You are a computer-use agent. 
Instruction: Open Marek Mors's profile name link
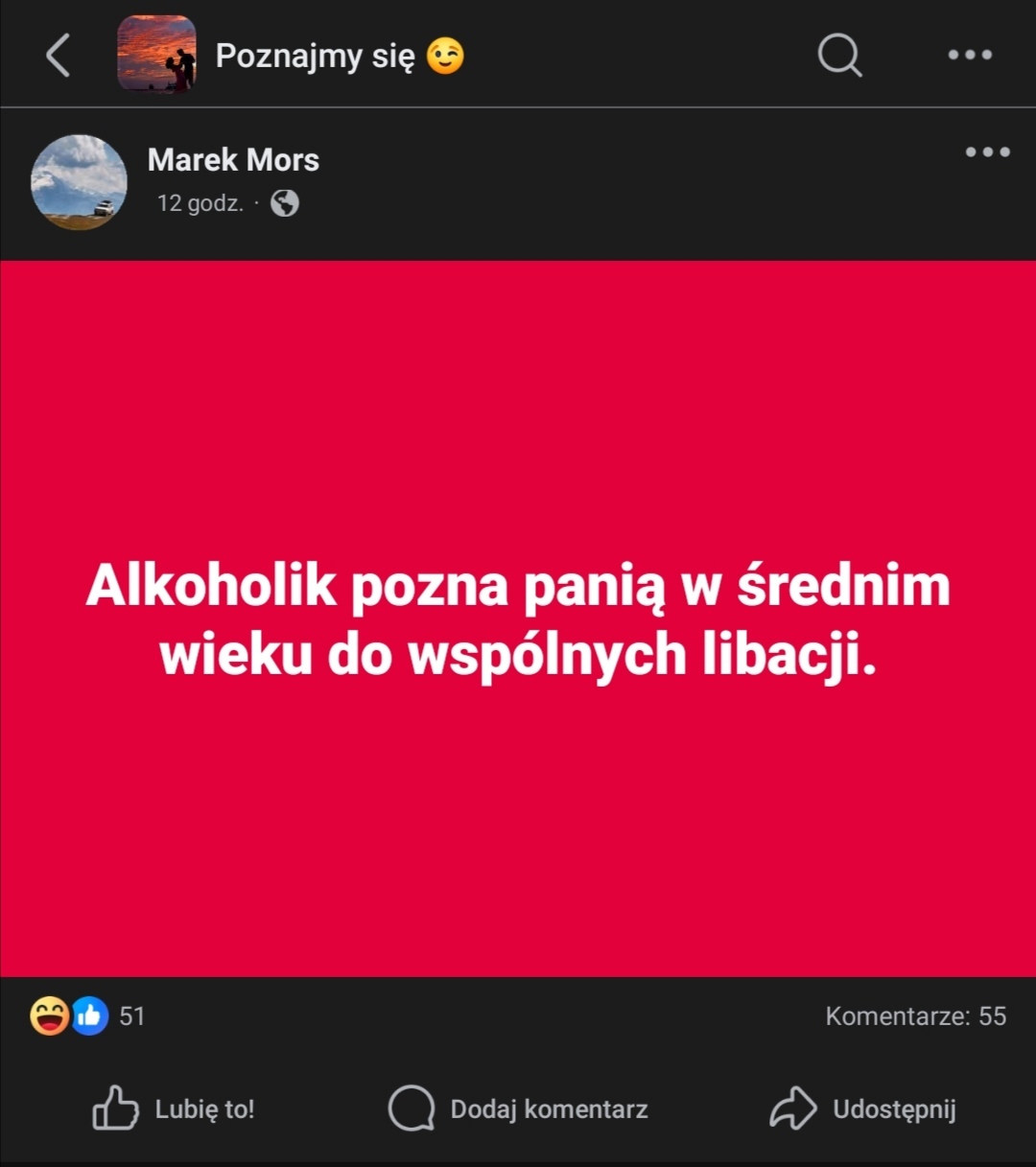point(233,160)
